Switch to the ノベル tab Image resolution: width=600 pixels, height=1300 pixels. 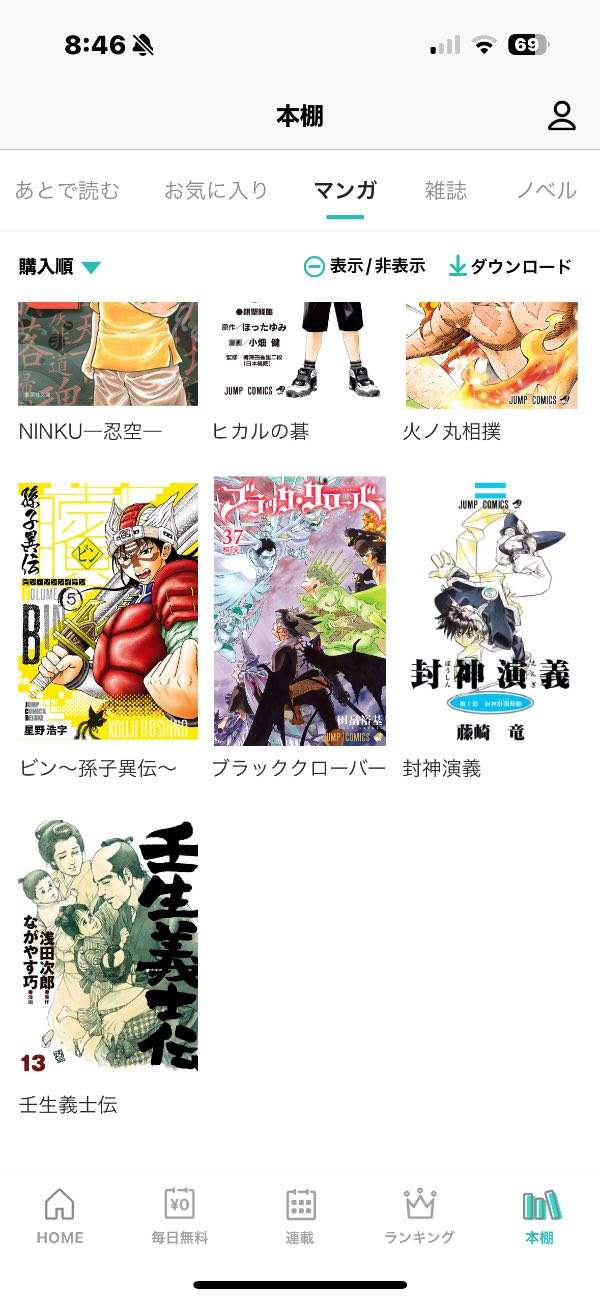tap(546, 190)
